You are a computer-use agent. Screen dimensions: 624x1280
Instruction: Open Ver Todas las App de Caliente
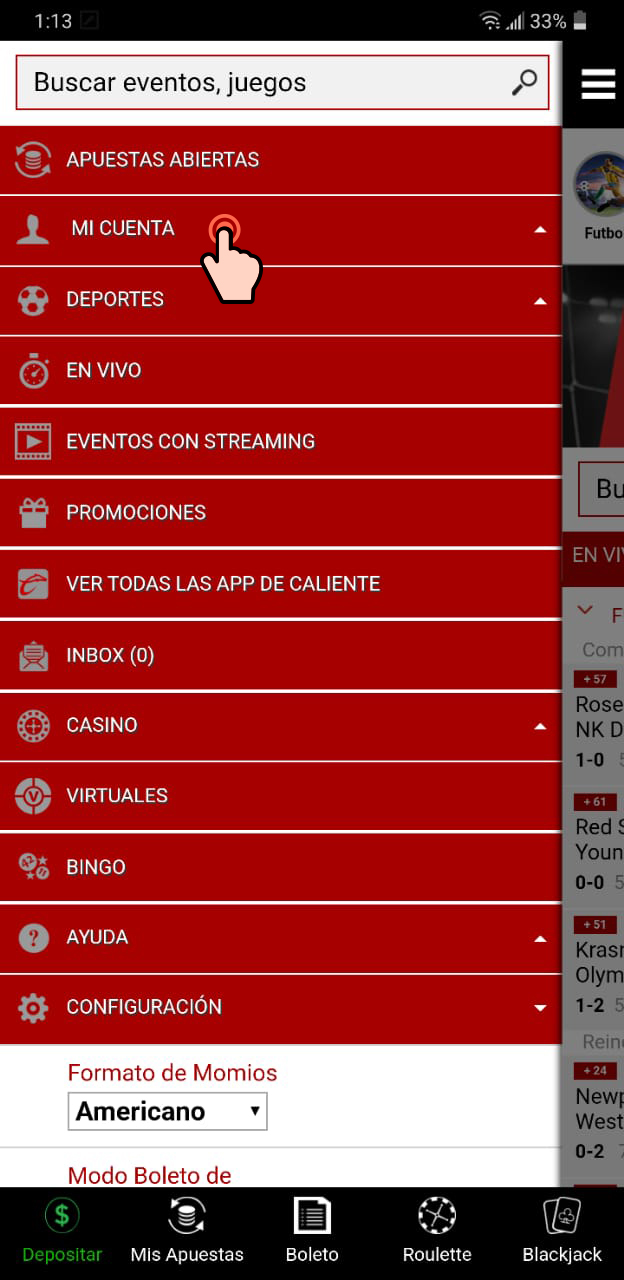click(280, 584)
